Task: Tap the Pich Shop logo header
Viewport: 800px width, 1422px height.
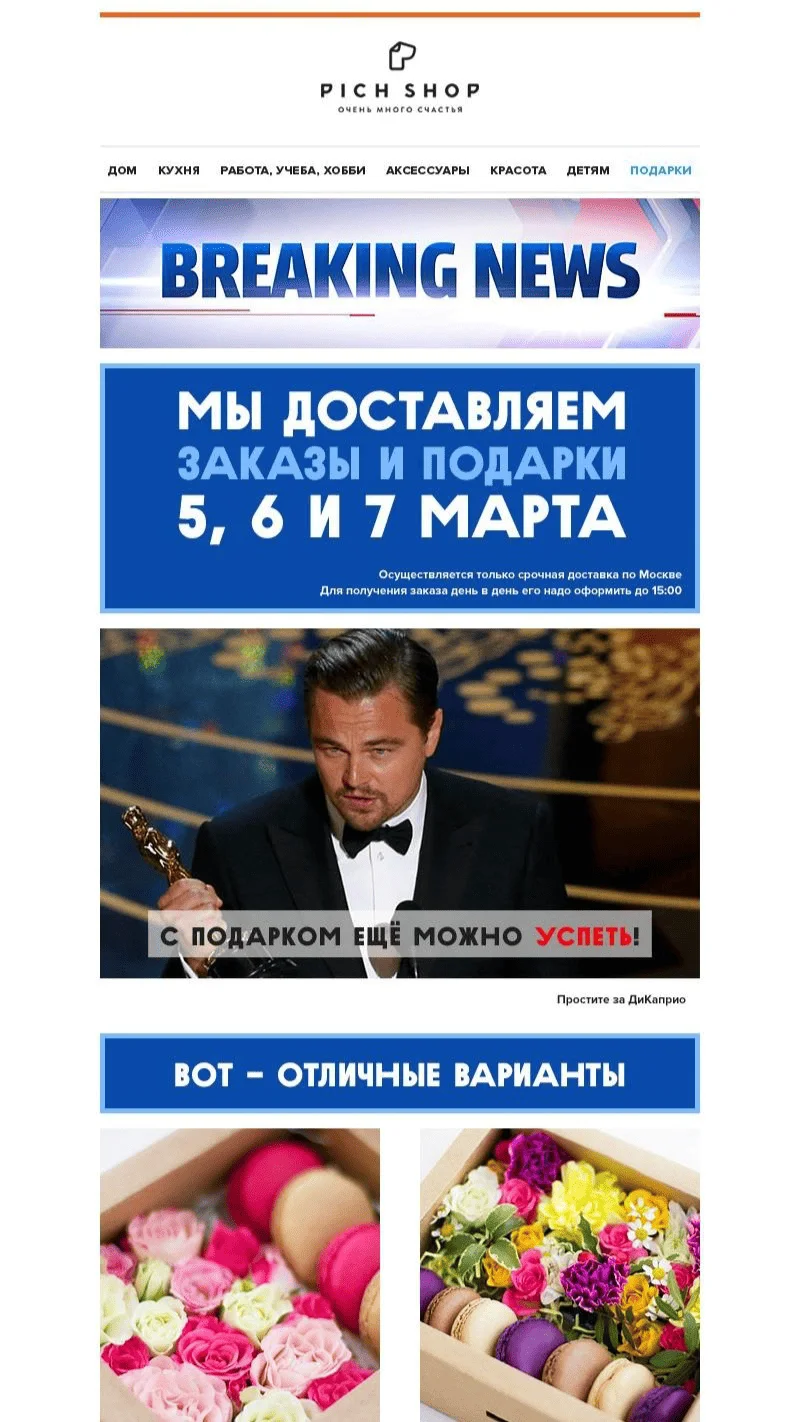Action: [400, 77]
